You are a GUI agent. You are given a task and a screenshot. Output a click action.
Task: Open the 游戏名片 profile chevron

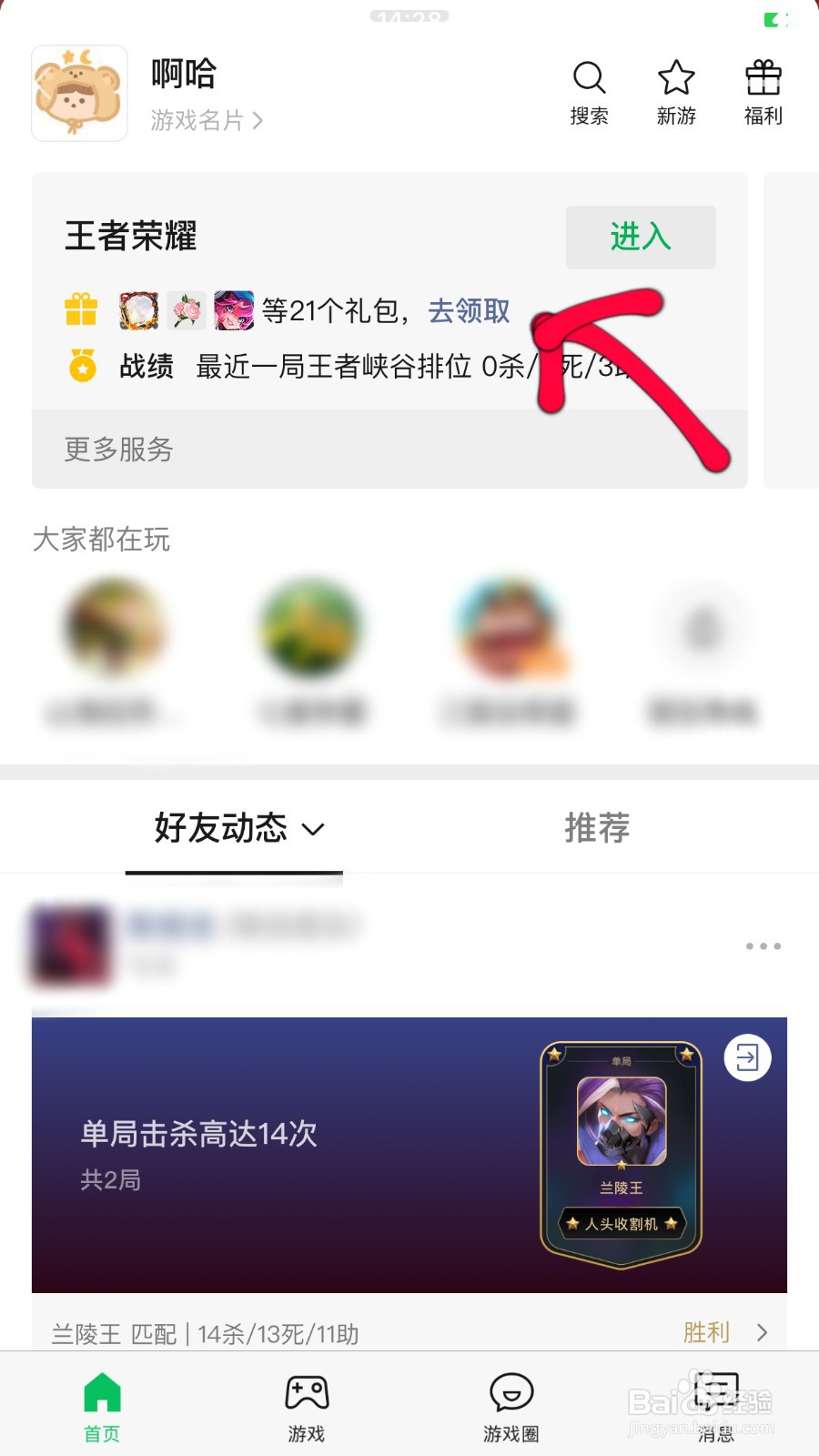pos(258,120)
